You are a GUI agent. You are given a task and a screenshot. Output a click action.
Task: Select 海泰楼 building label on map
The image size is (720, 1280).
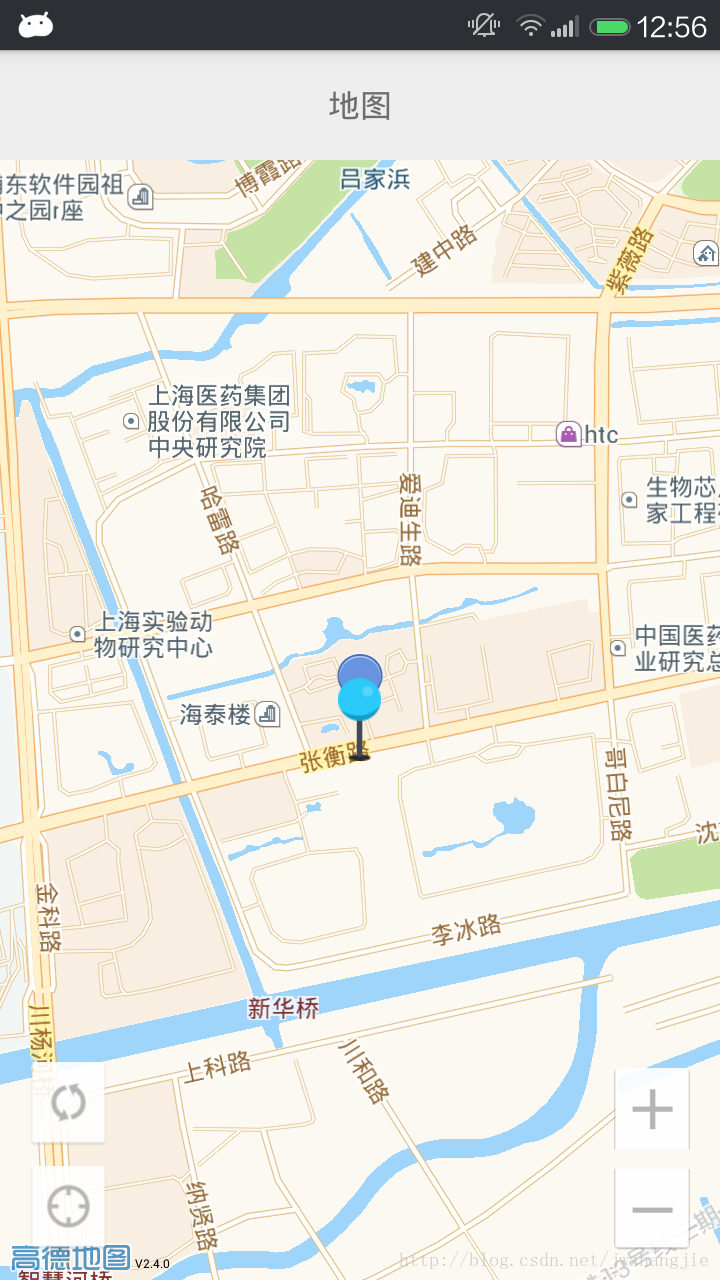click(229, 714)
